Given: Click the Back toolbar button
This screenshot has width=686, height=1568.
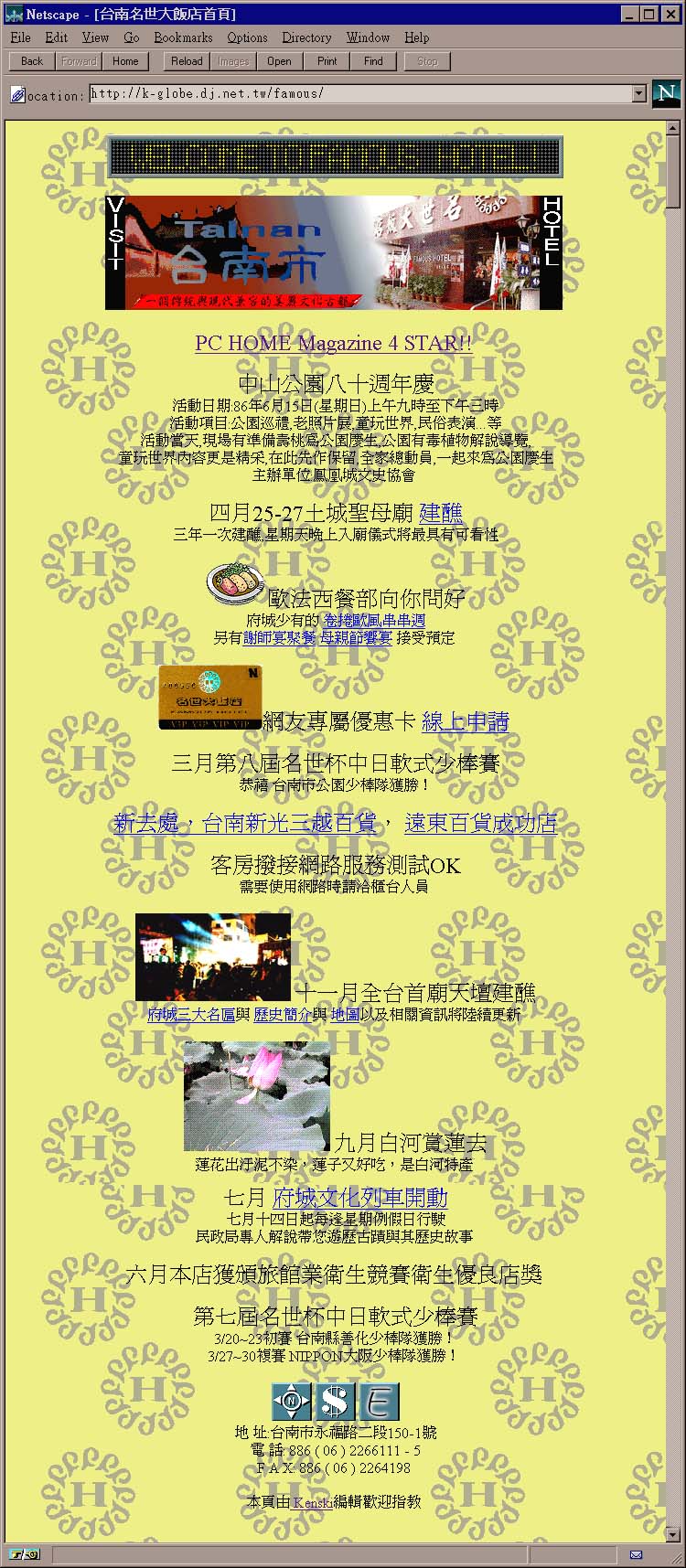Looking at the screenshot, I should tap(32, 61).
